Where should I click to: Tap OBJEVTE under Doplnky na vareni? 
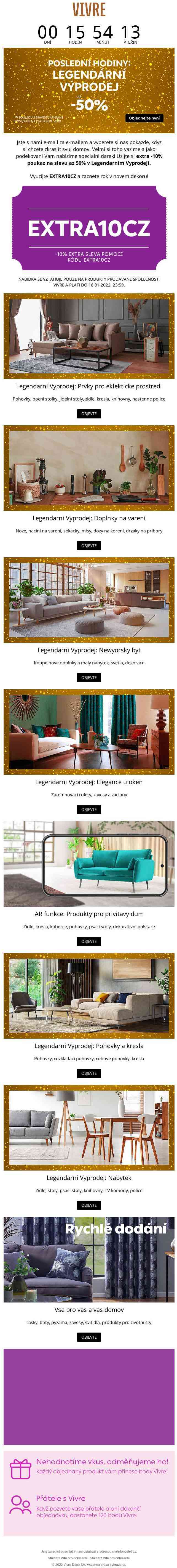89,545
